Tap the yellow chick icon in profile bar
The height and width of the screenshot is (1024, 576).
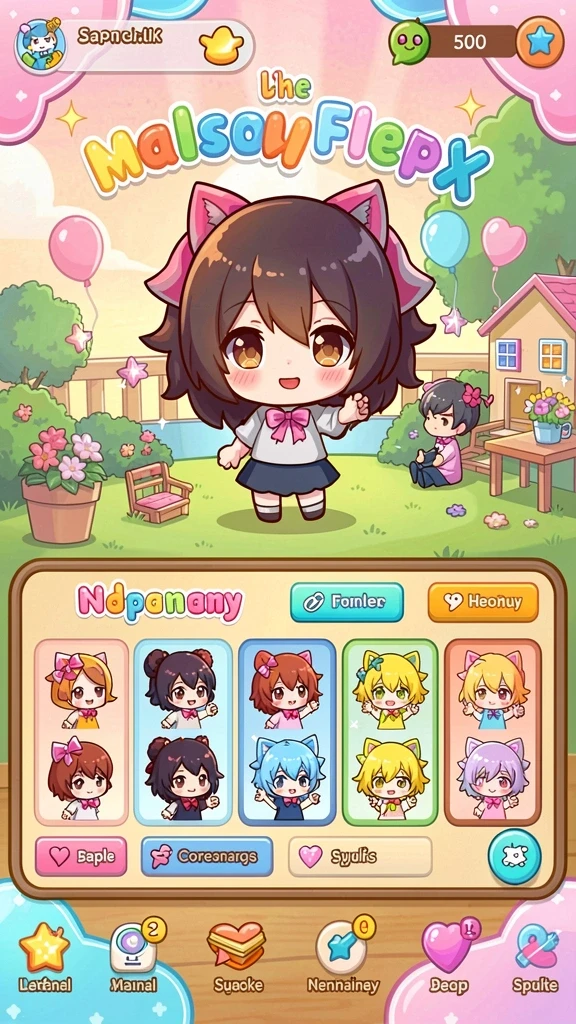(x=221, y=46)
